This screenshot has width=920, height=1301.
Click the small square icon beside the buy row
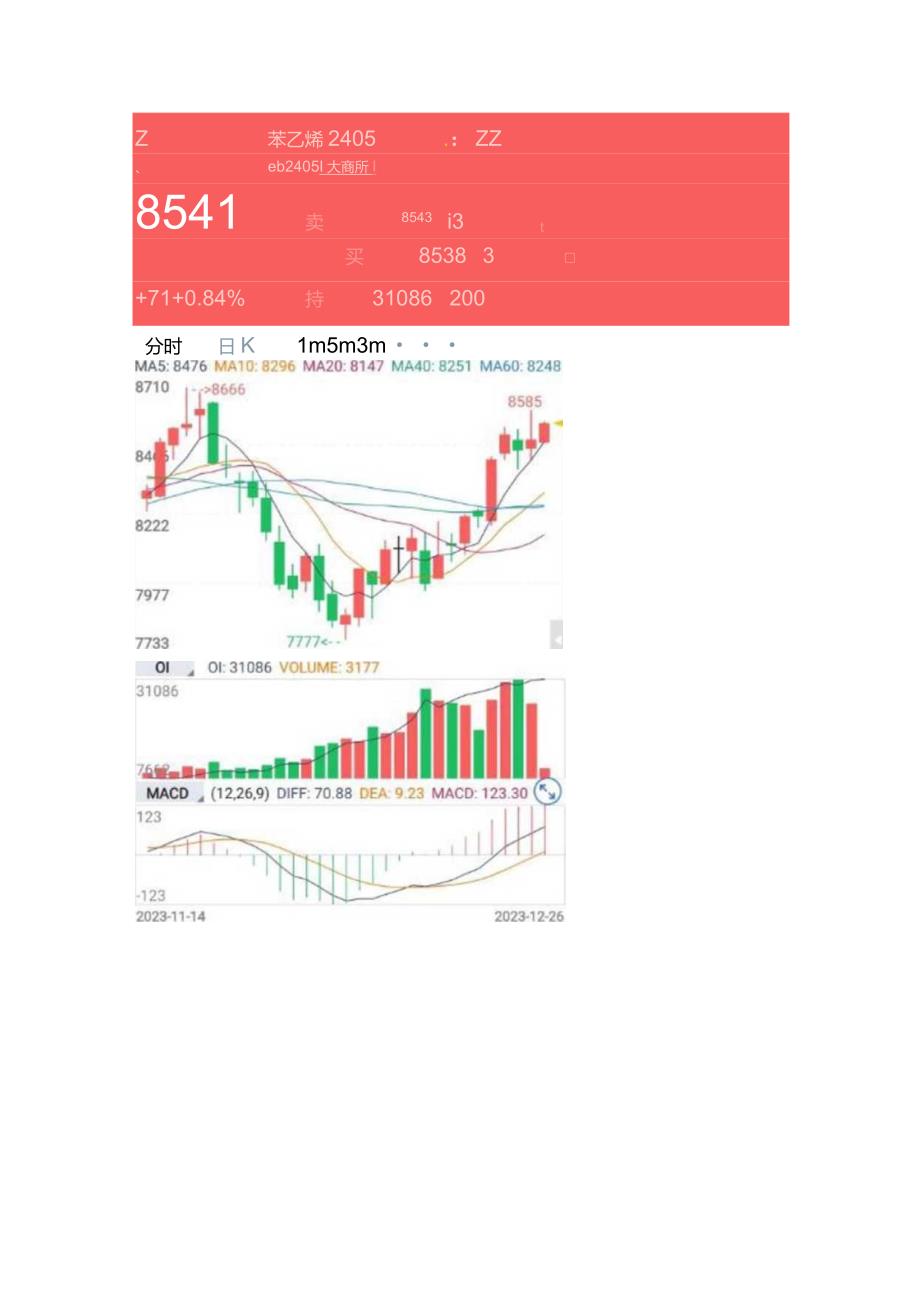pos(569,257)
